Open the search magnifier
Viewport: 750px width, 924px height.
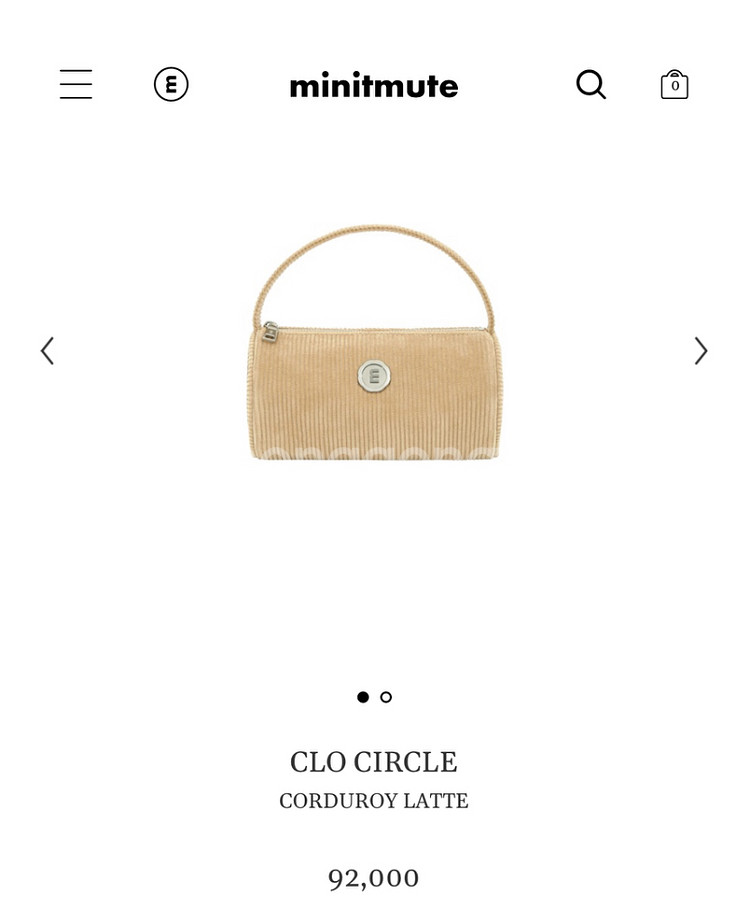pos(591,85)
